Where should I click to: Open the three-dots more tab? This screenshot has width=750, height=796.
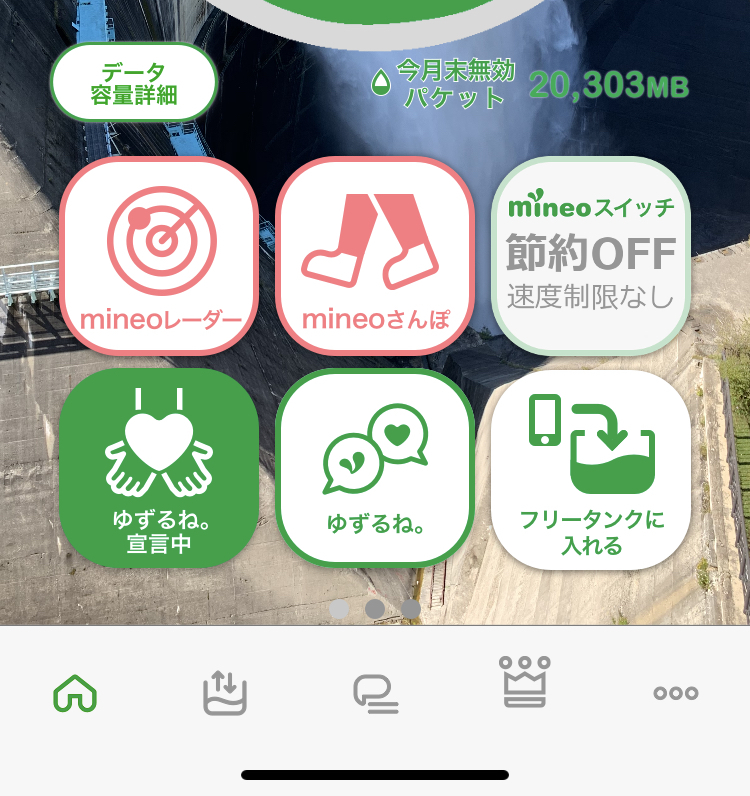(x=675, y=693)
